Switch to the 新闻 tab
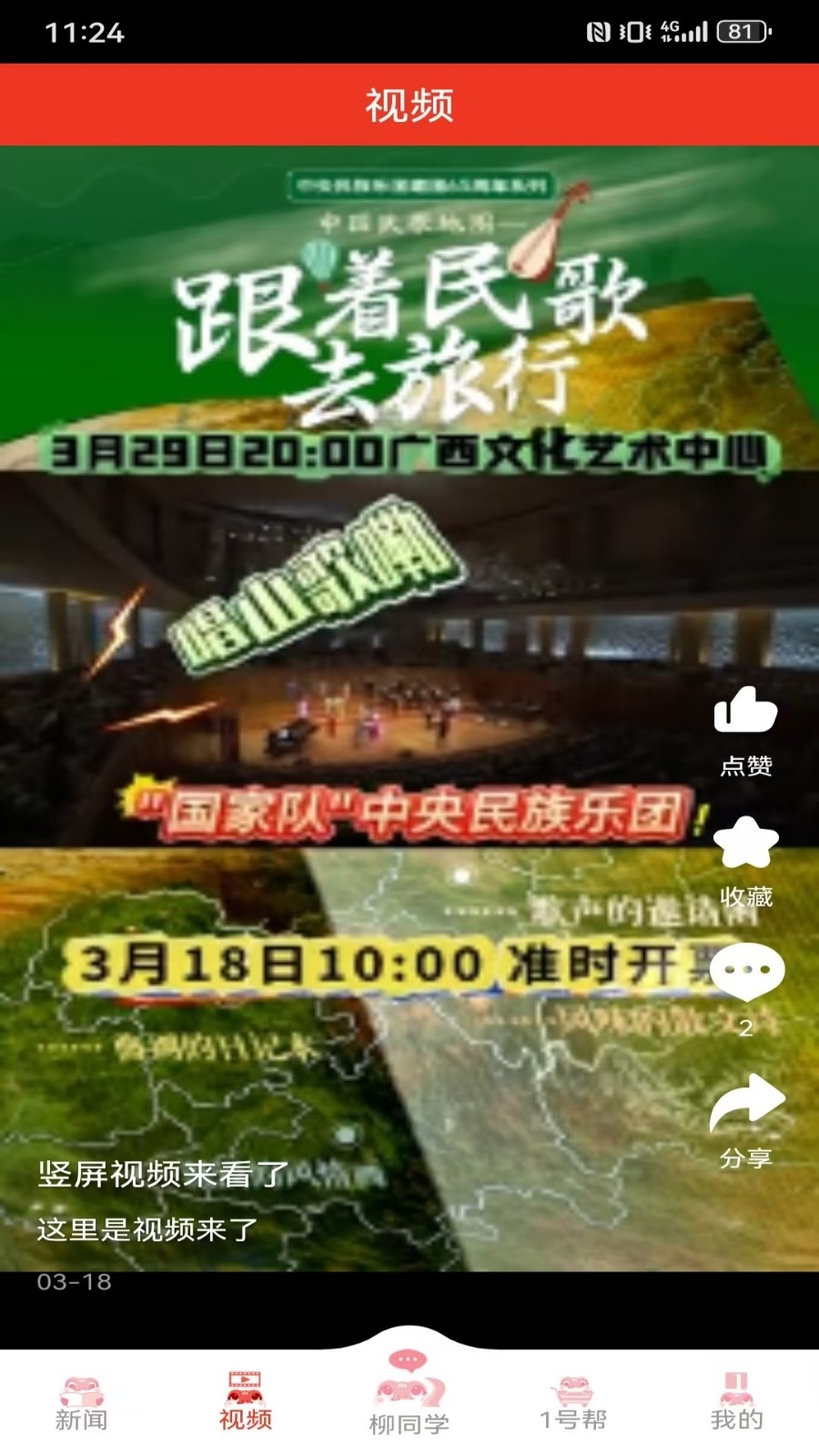Image resolution: width=819 pixels, height=1456 pixels. coord(82,1403)
